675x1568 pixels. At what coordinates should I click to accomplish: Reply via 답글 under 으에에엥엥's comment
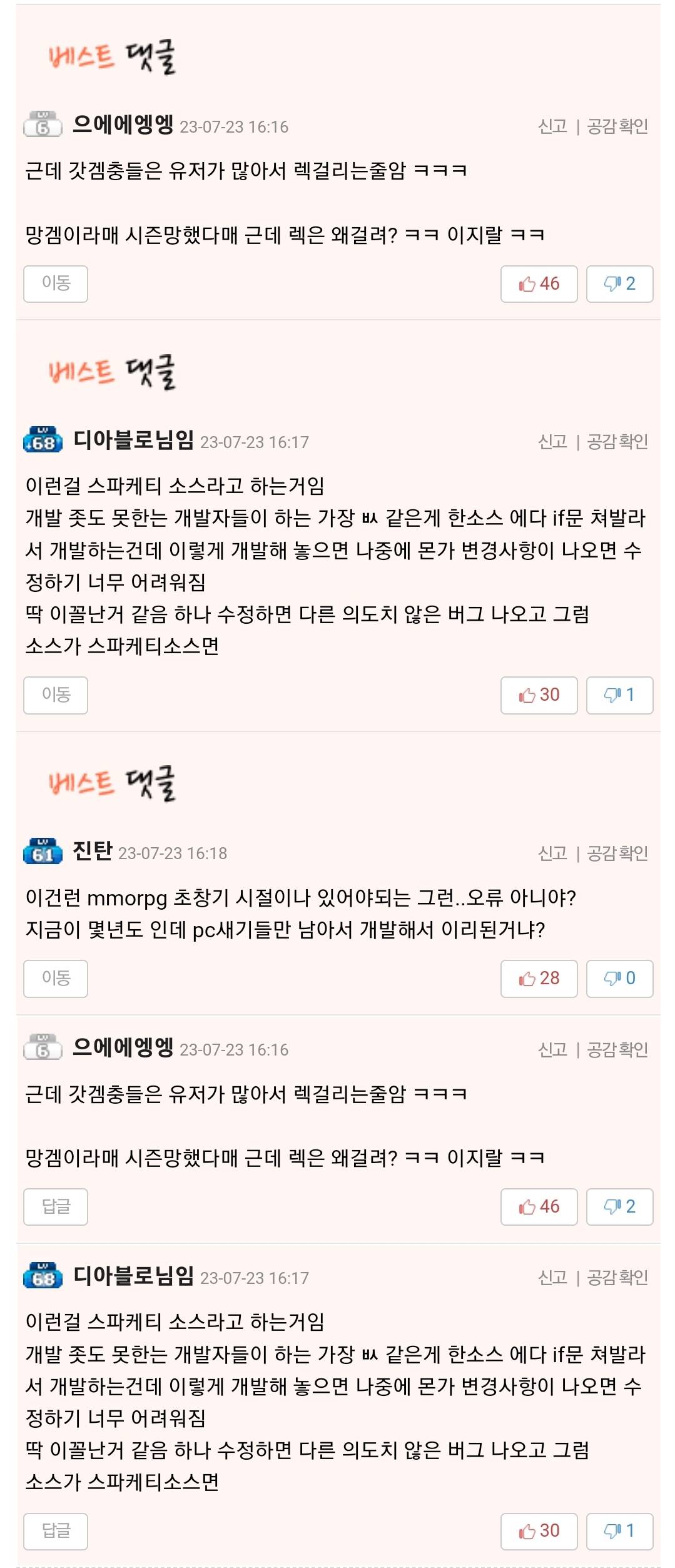tap(55, 1206)
